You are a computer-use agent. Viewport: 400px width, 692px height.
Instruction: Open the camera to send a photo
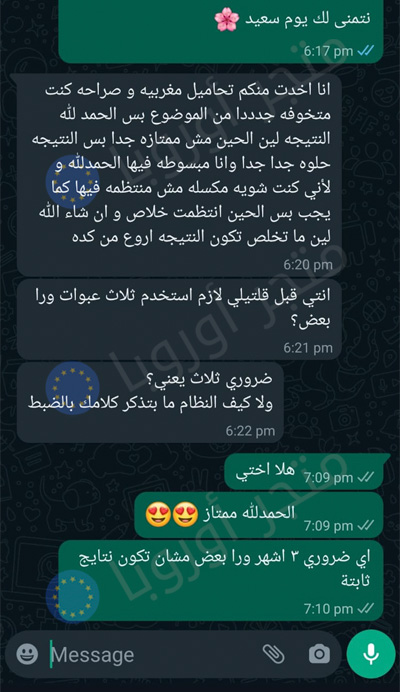[x=319, y=654]
